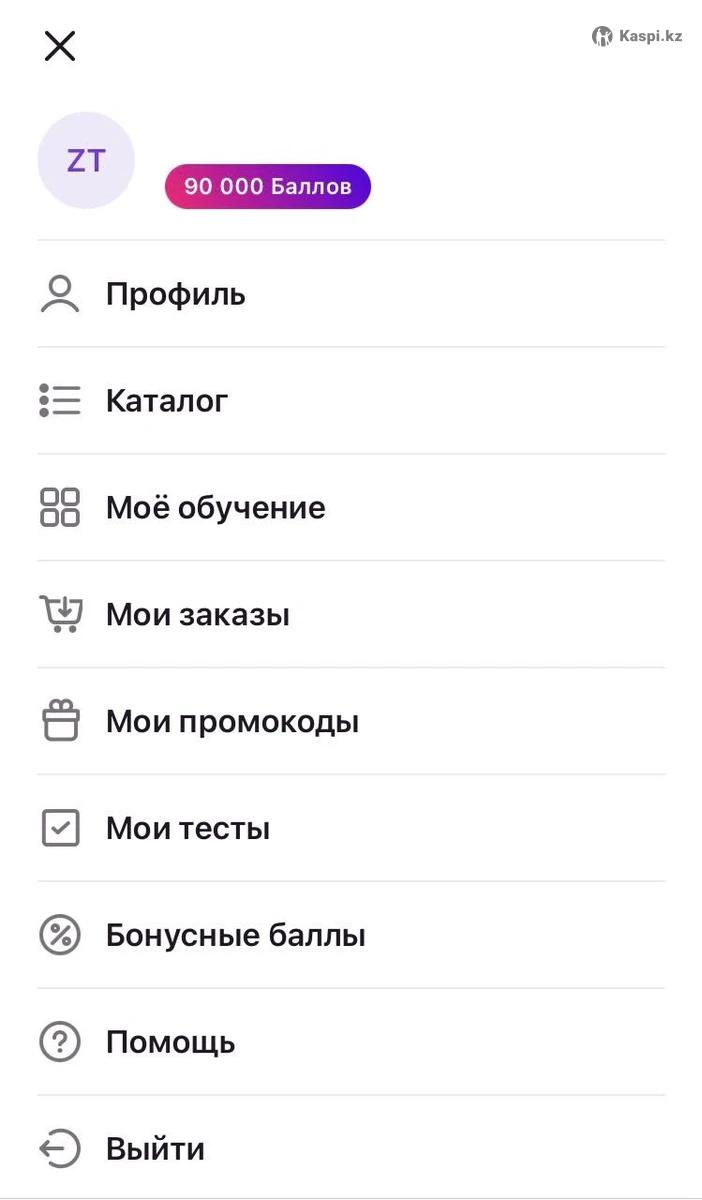
Task: Close the side menu
Action: [x=60, y=46]
